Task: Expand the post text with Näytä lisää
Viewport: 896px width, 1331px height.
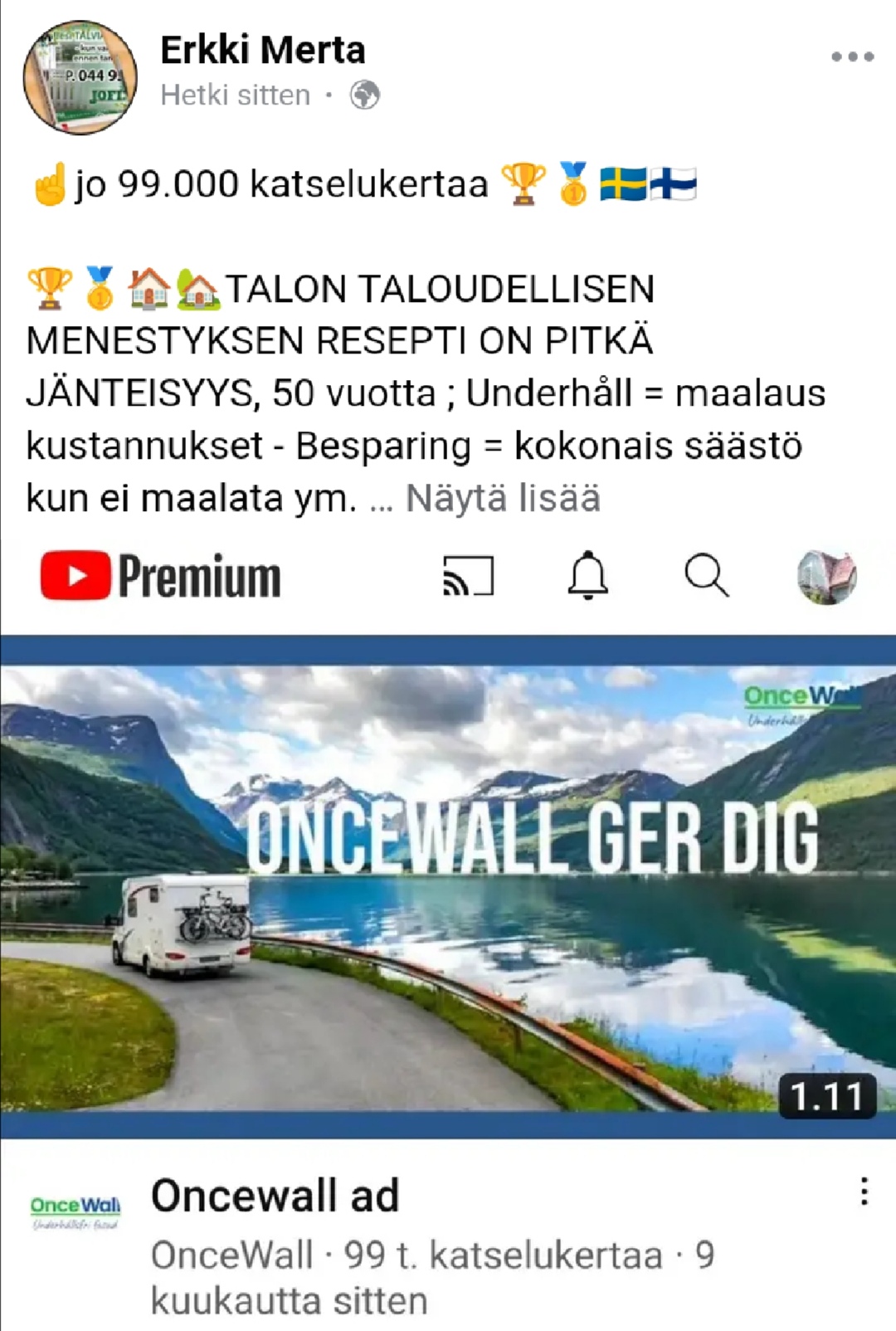Action: point(503,499)
